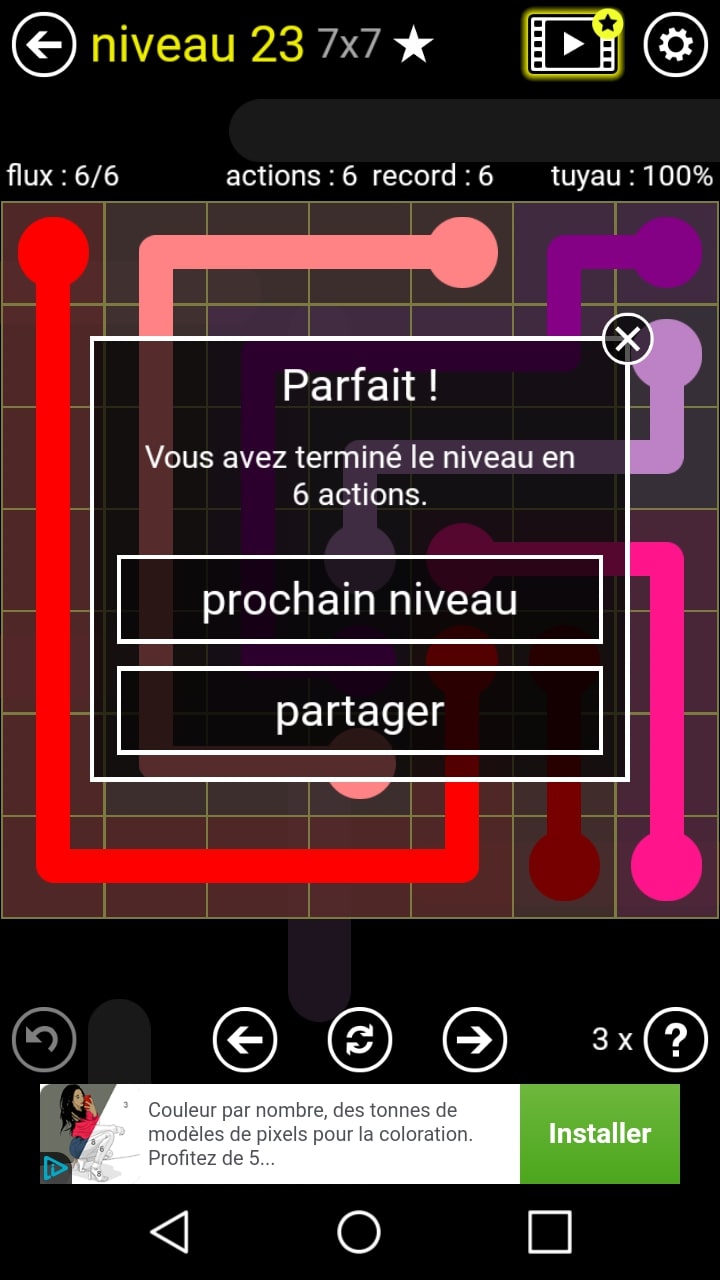This screenshot has width=720, height=1280.
Task: Open recent apps from navigation bar
Action: point(549,1232)
